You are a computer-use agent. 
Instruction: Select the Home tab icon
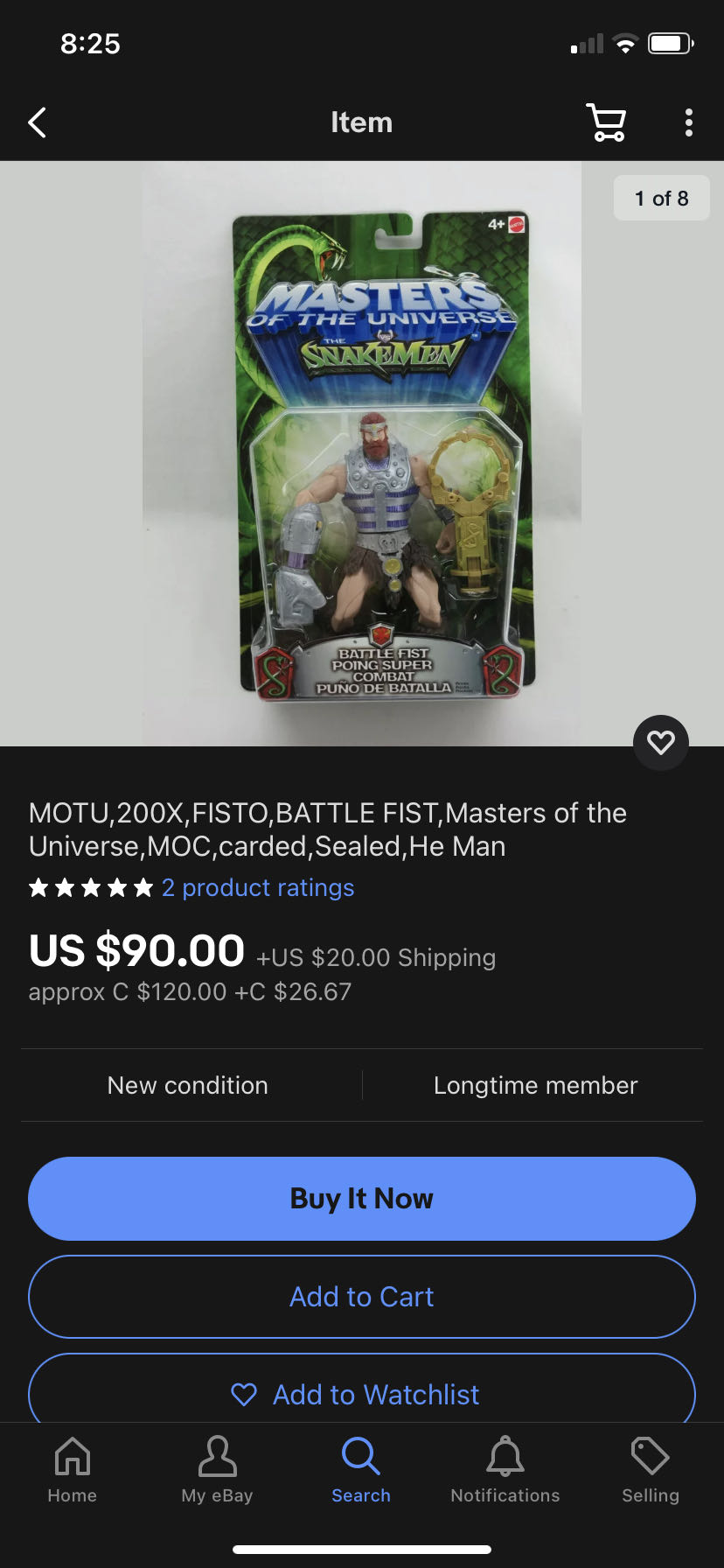(72, 1470)
